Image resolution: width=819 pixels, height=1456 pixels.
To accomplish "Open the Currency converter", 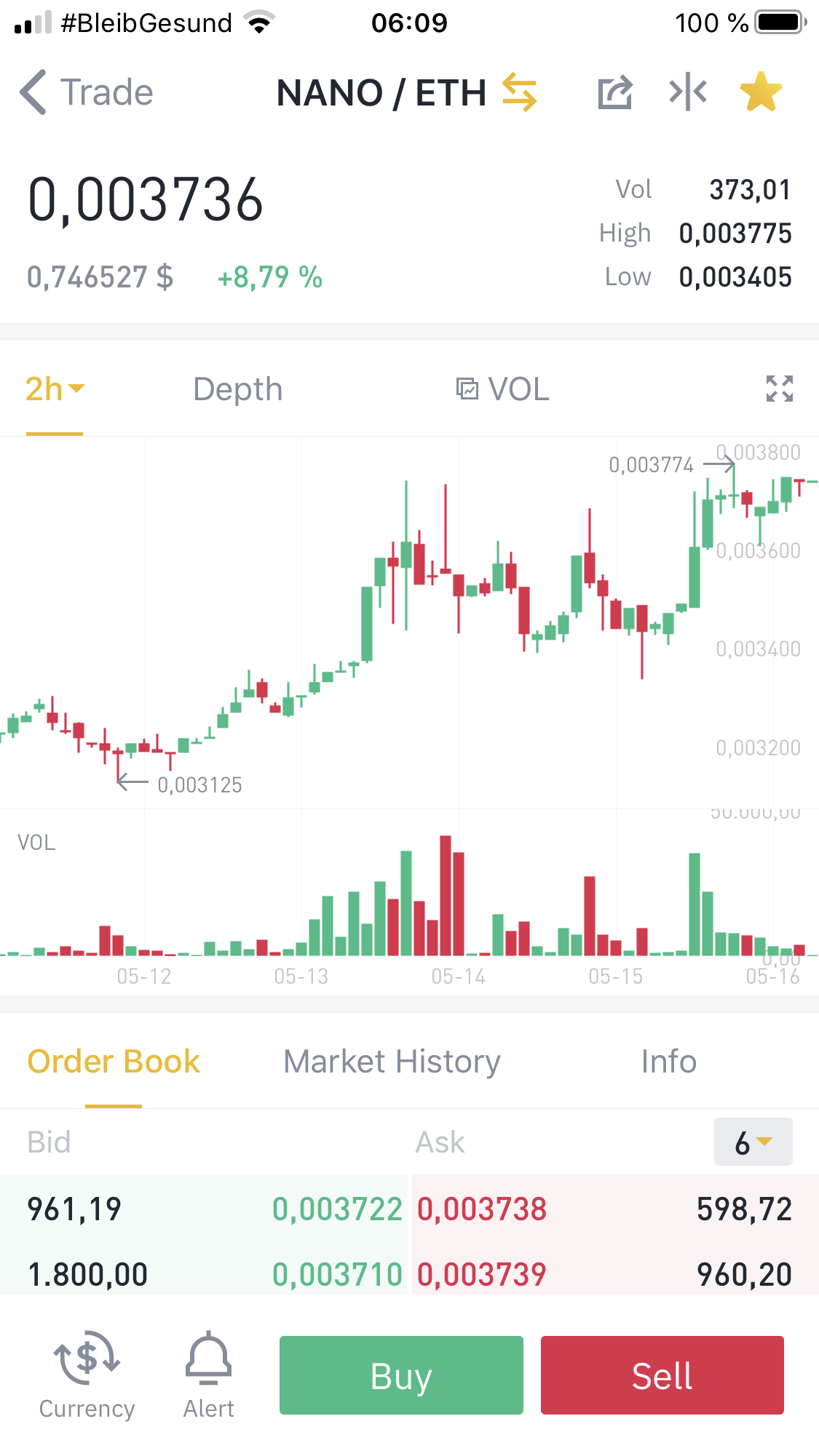I will 87,1375.
